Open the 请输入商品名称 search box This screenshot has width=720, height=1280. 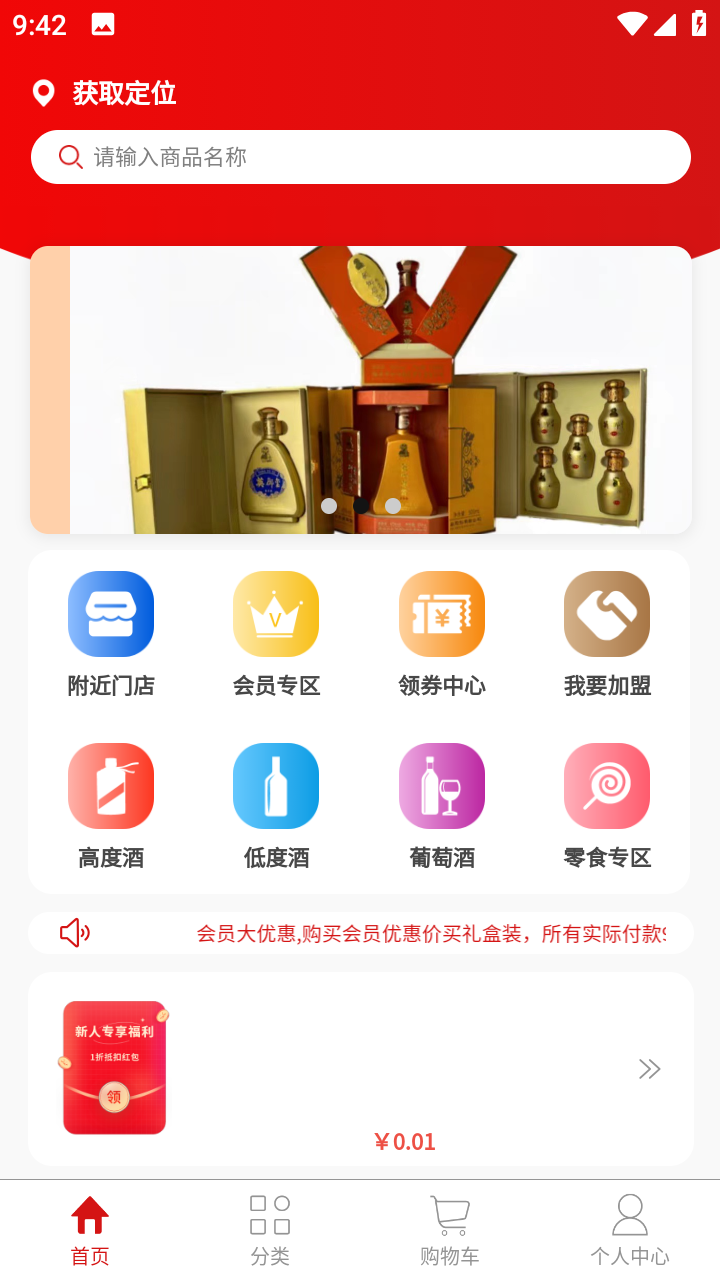tap(360, 157)
